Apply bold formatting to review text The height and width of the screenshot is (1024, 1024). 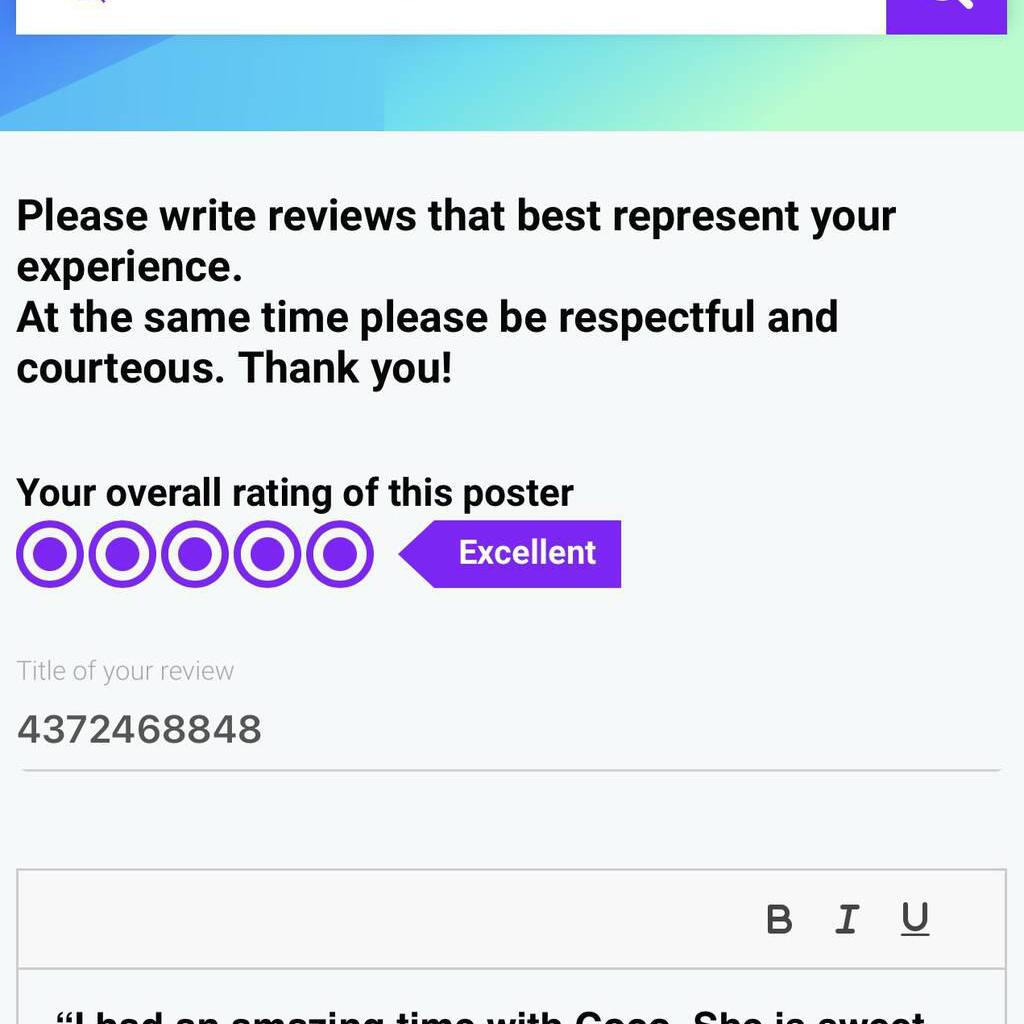[x=779, y=919]
